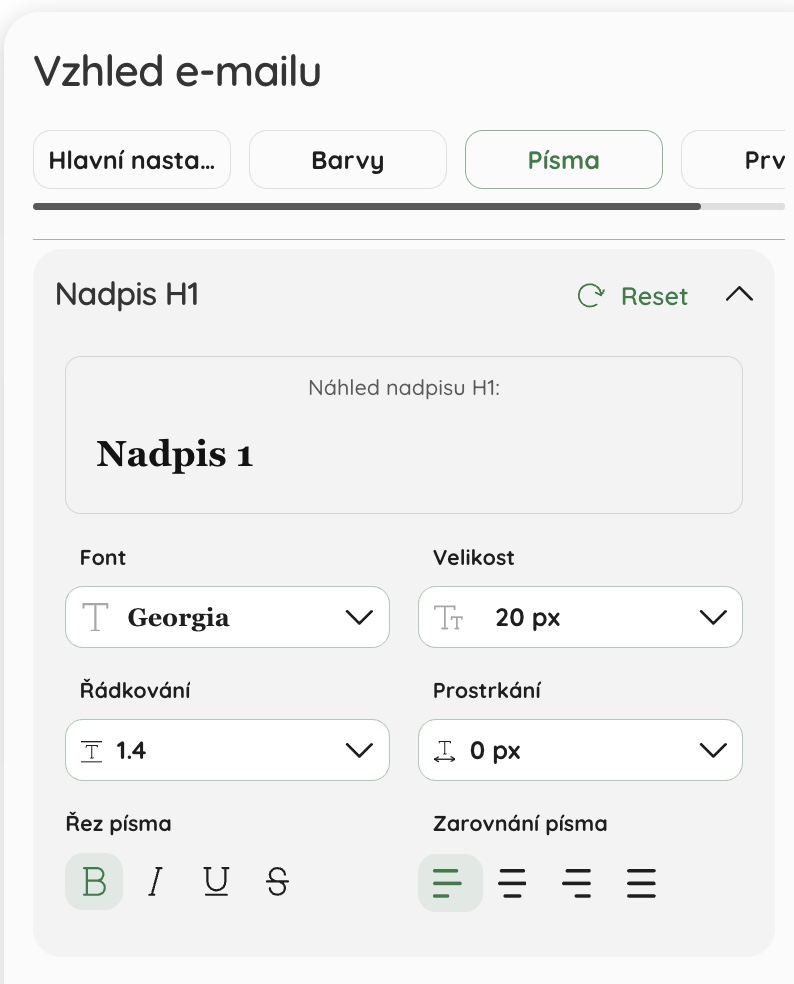Collapse the Nadpis H1 section

click(738, 295)
